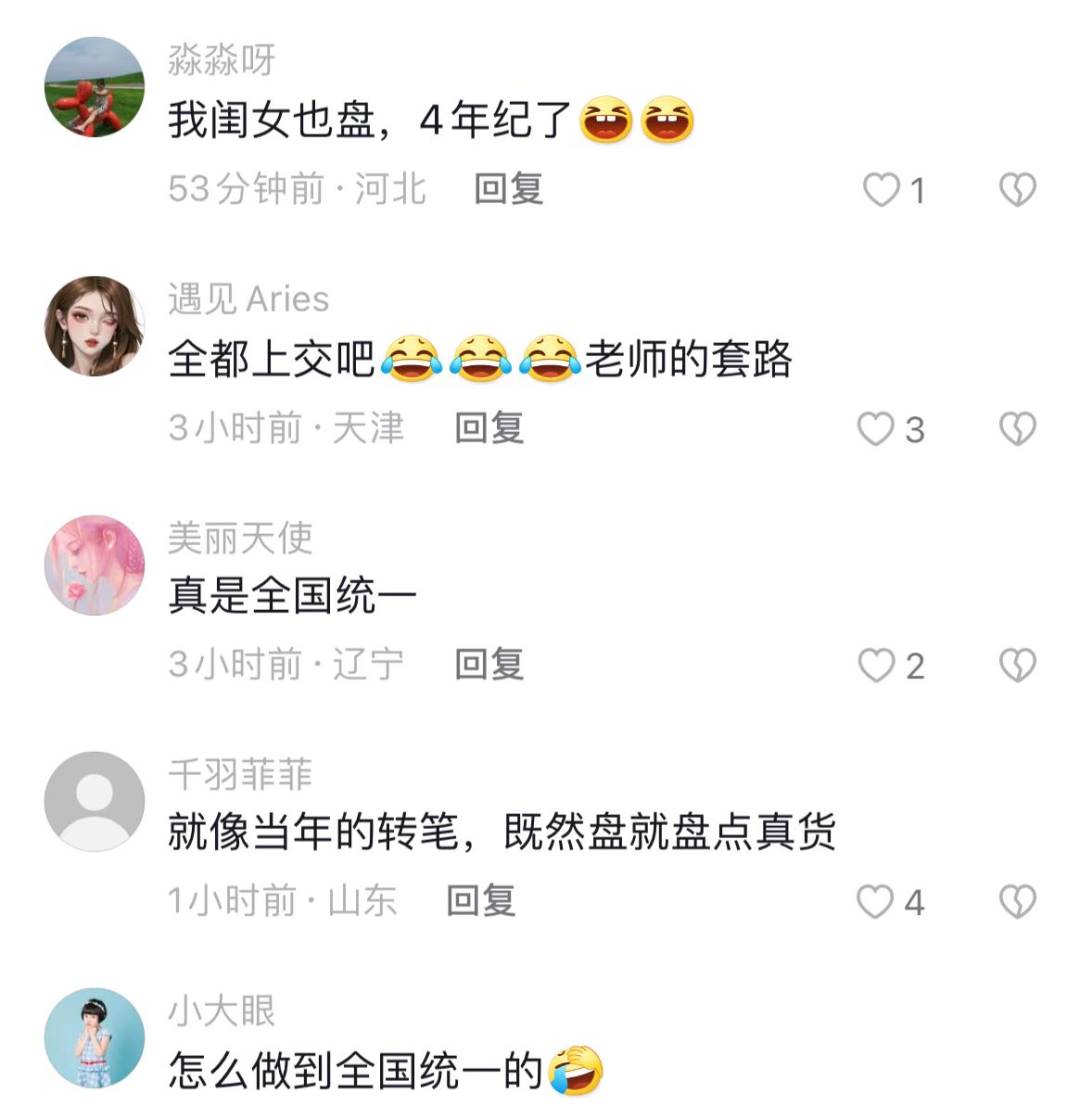Reply to 美丽天使's comment
The width and height of the screenshot is (1080, 1106).
click(x=489, y=664)
